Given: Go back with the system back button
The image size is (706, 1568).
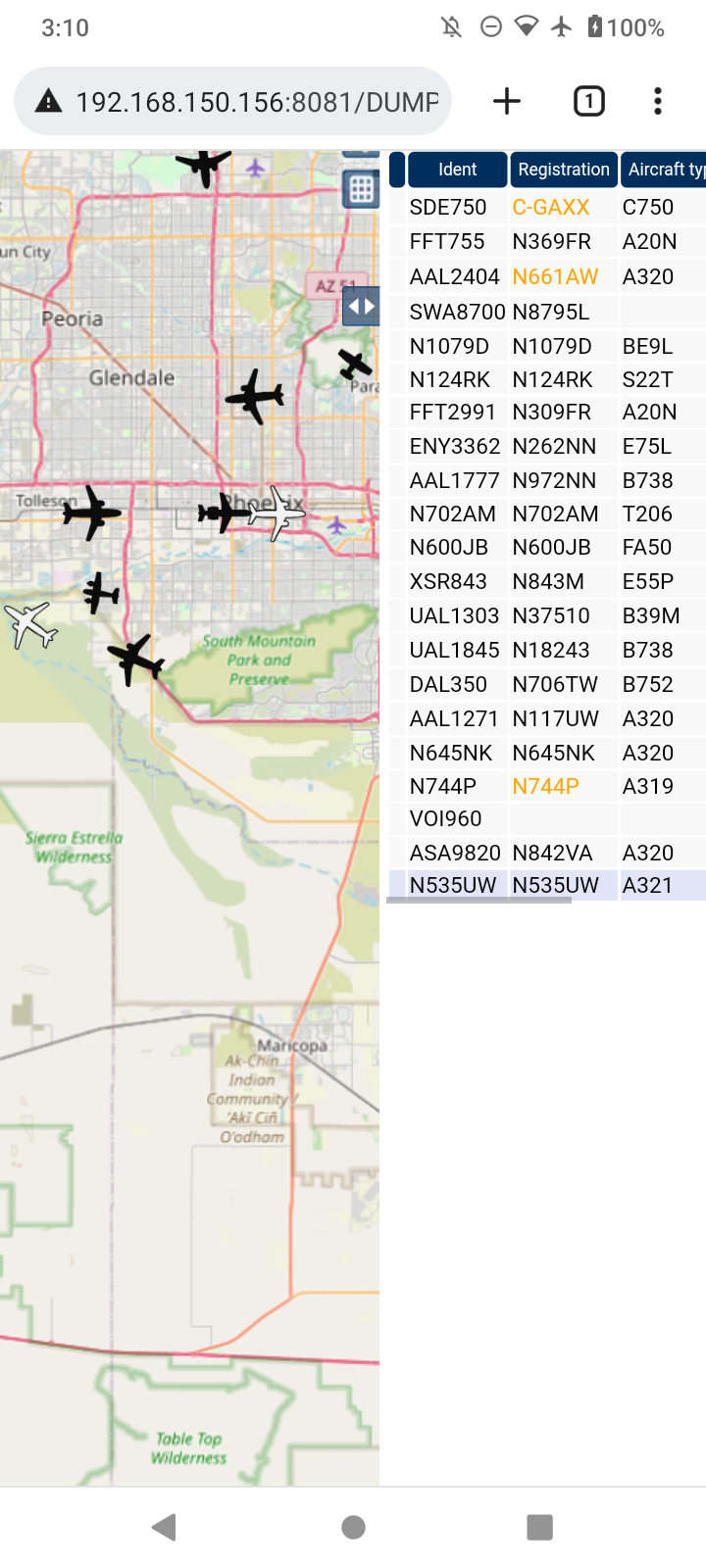Looking at the screenshot, I should coord(165,1527).
